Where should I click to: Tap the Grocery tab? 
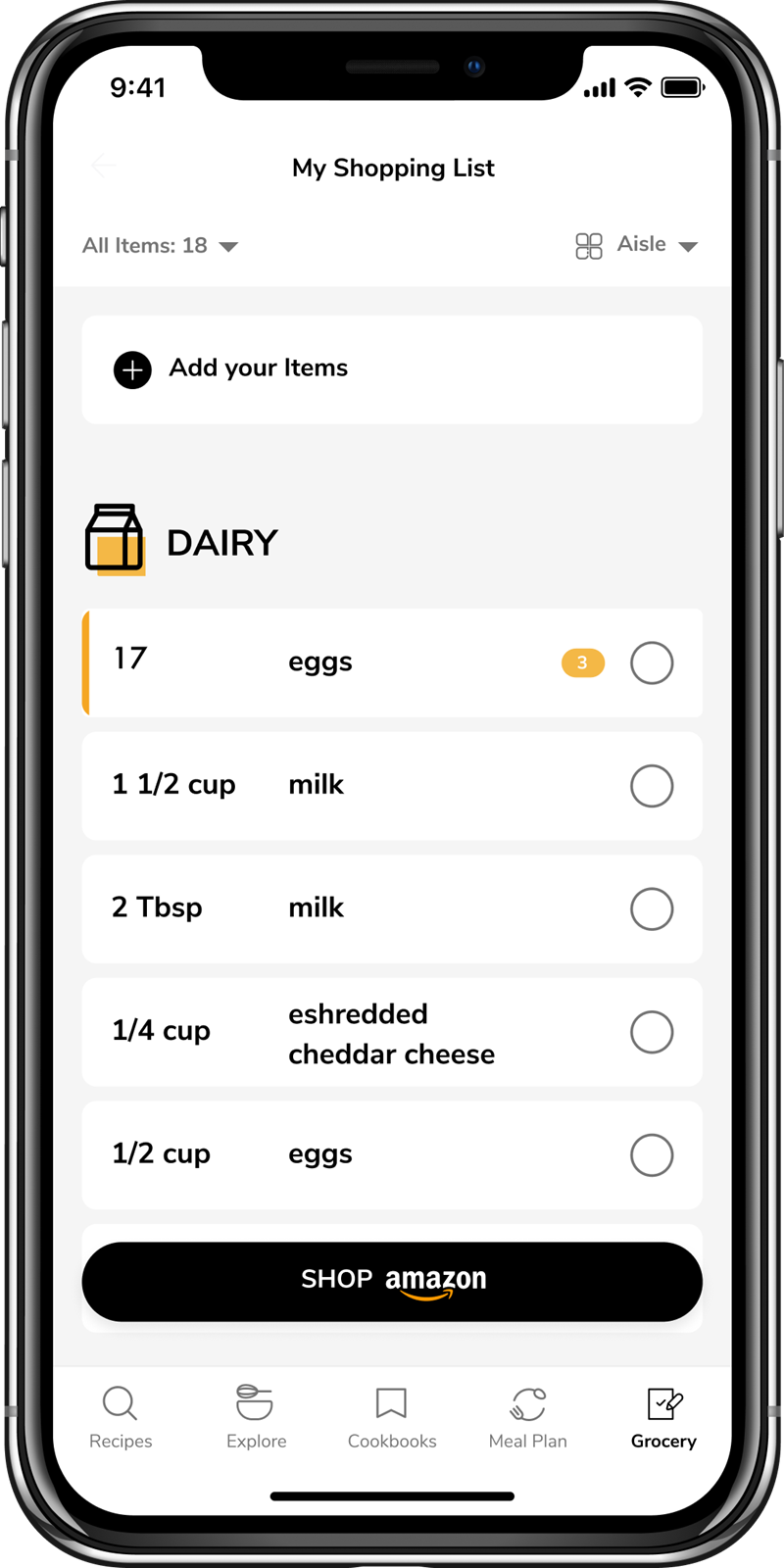point(663,1417)
